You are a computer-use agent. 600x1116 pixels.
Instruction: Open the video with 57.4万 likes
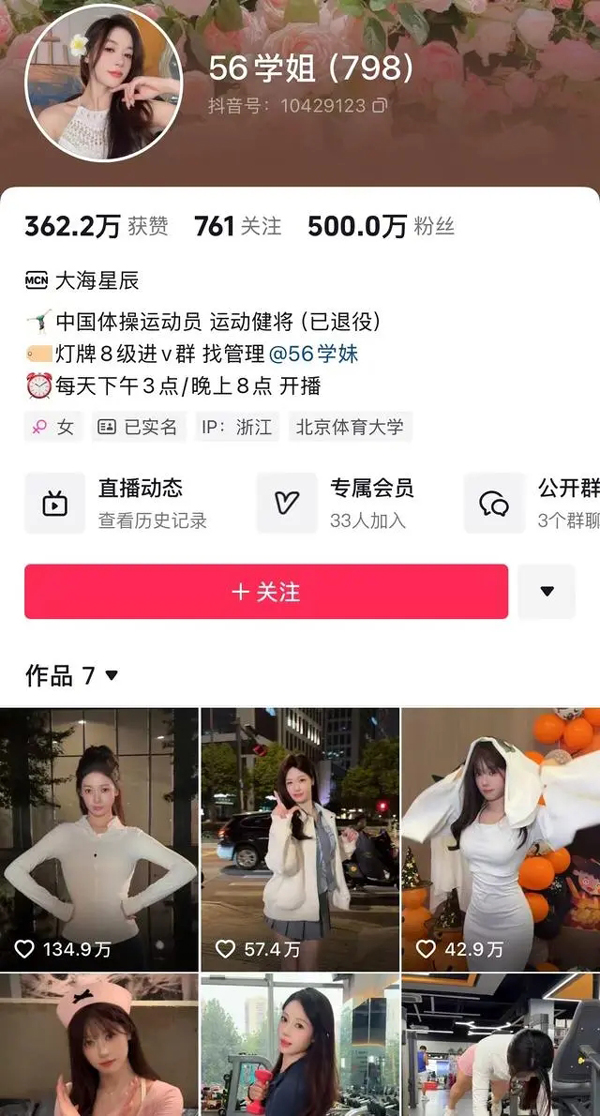pos(300,840)
